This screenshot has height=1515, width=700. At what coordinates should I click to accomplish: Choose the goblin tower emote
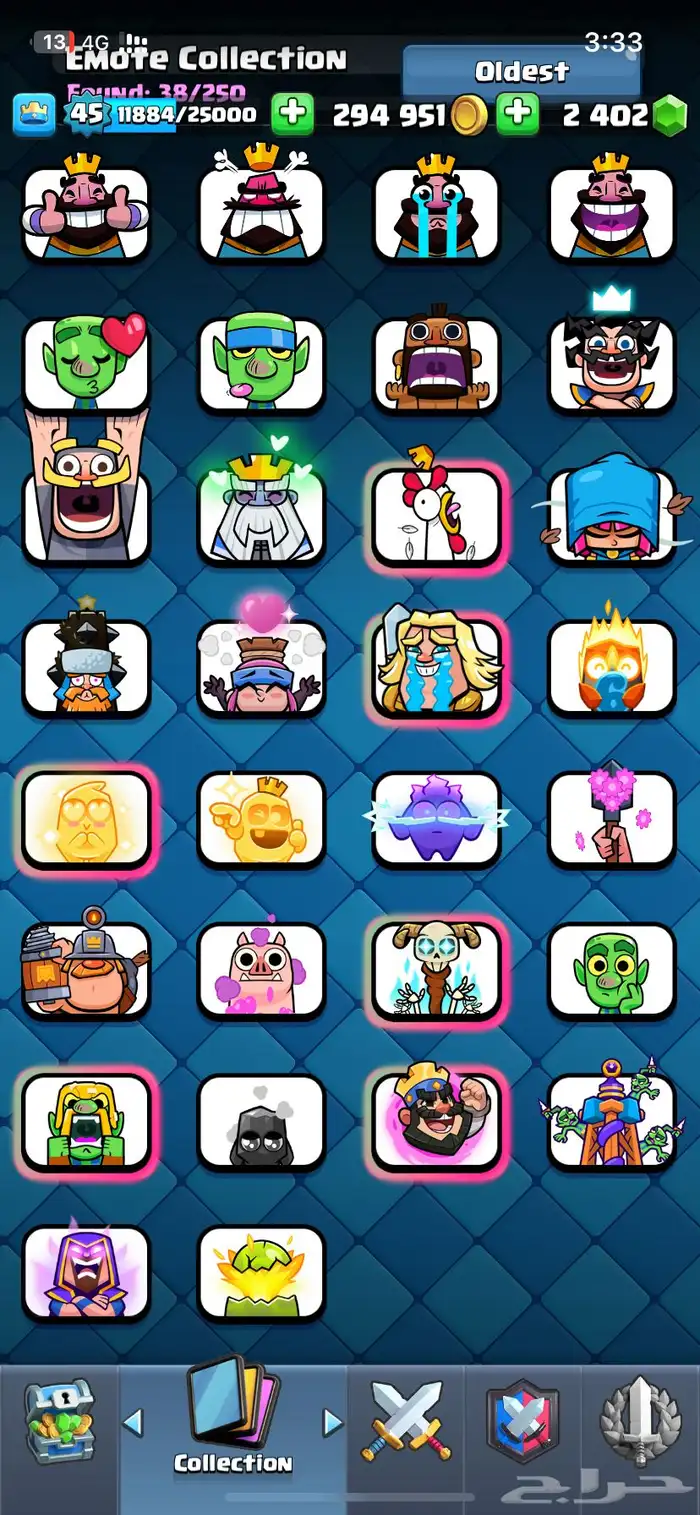pos(611,1120)
